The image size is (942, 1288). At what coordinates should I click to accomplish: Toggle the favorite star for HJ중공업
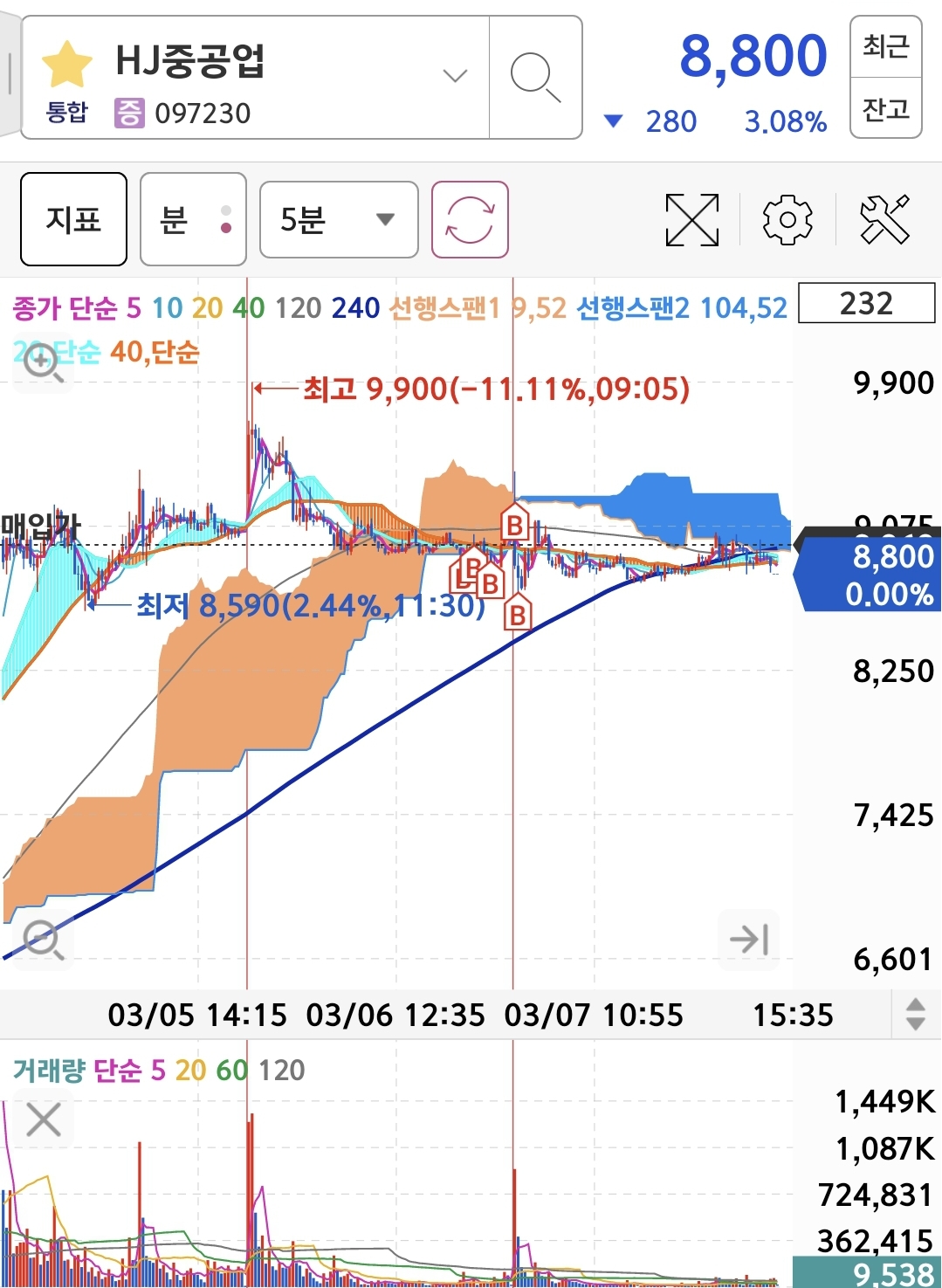(66, 65)
